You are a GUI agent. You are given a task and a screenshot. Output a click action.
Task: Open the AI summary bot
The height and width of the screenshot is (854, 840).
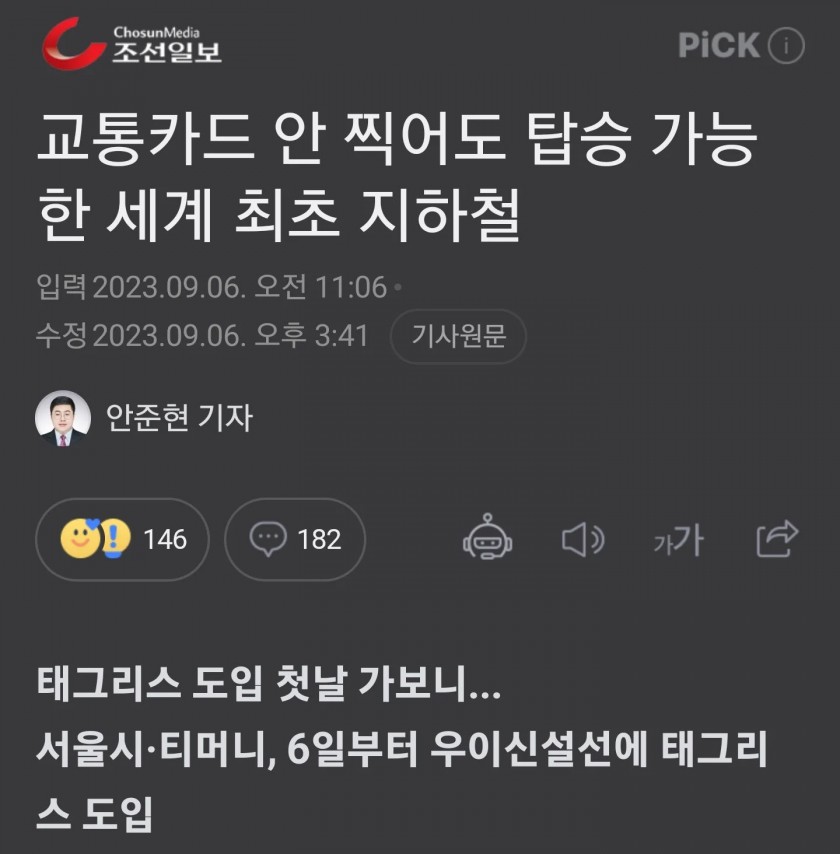(x=487, y=540)
